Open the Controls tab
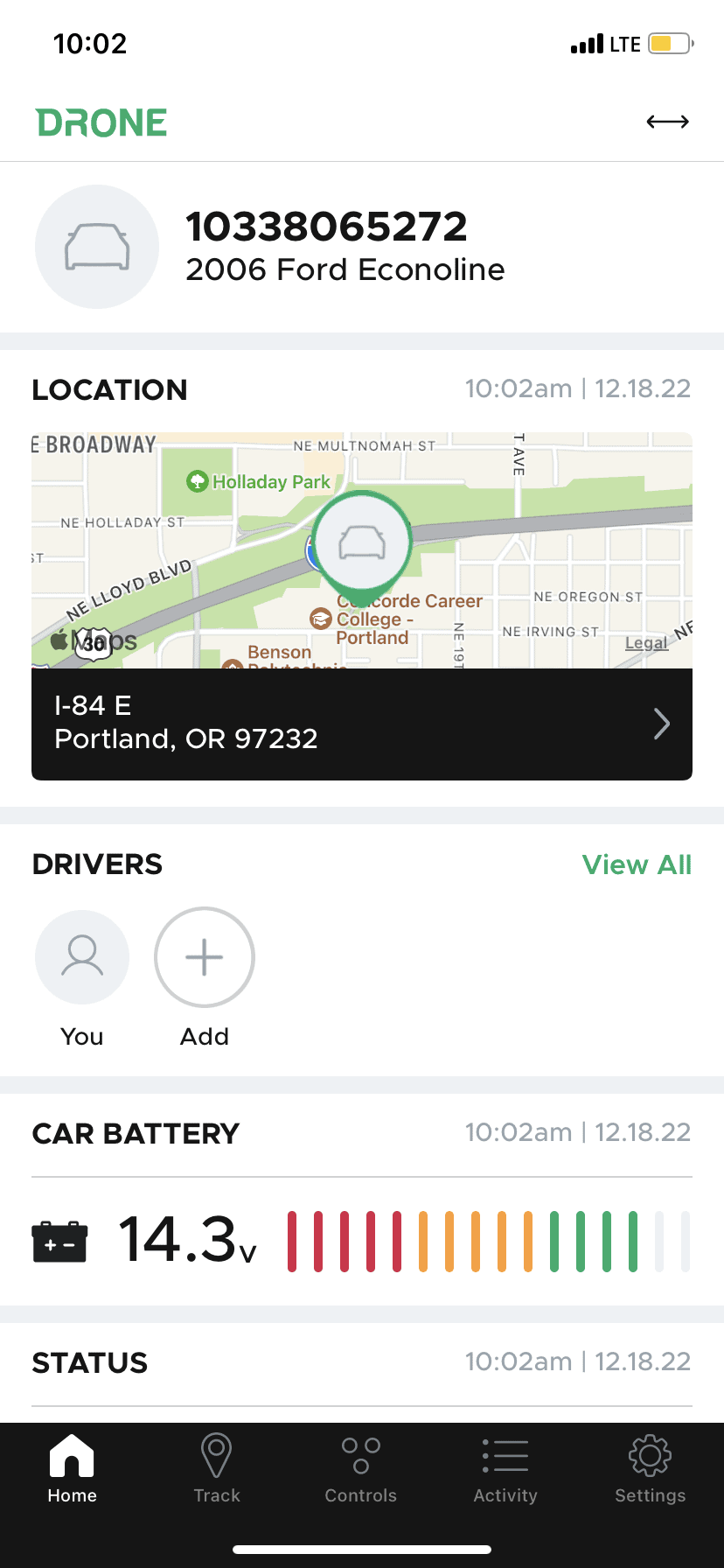 [x=361, y=1469]
